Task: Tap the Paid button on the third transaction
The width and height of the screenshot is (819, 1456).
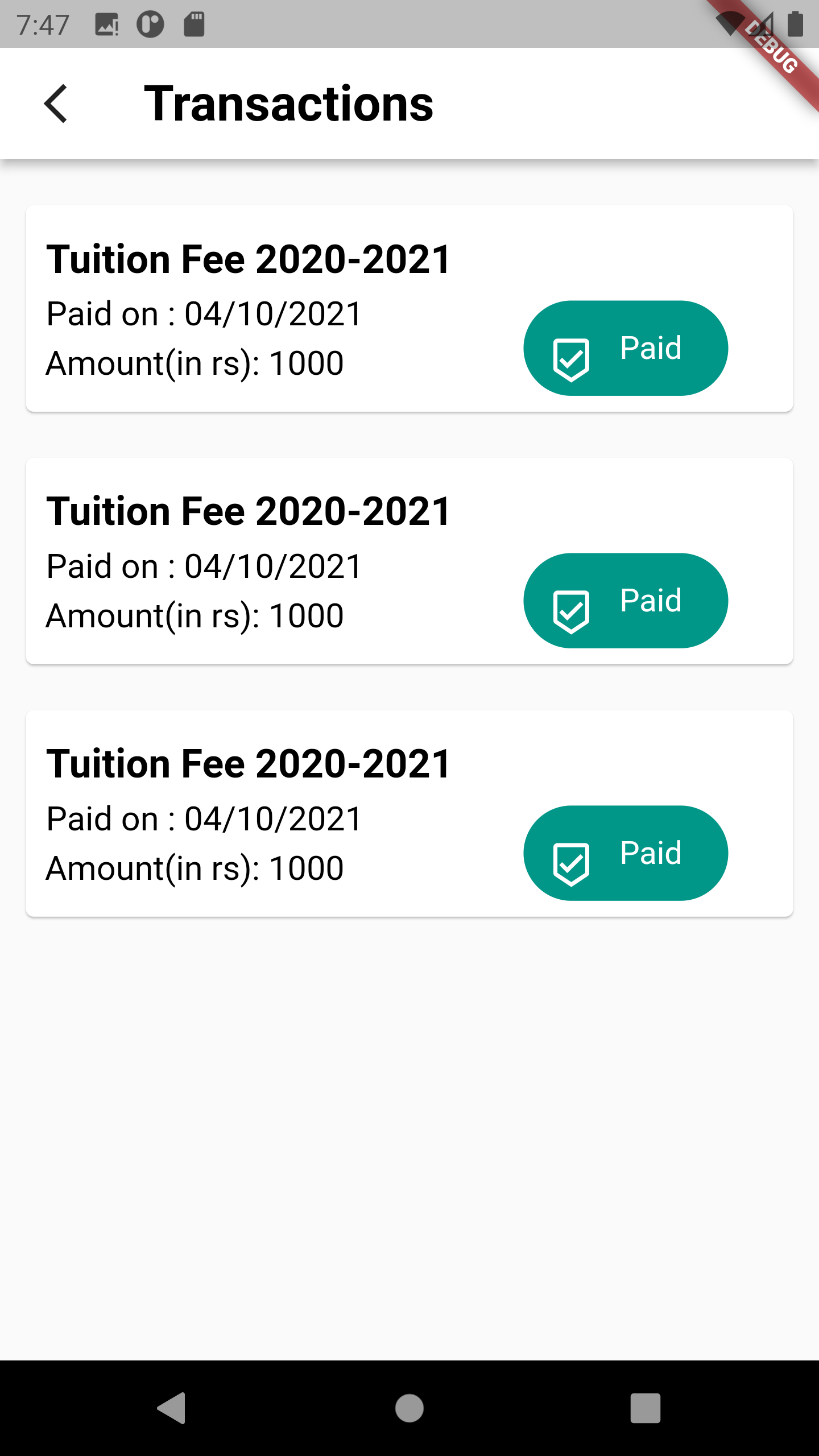Action: pos(625,853)
